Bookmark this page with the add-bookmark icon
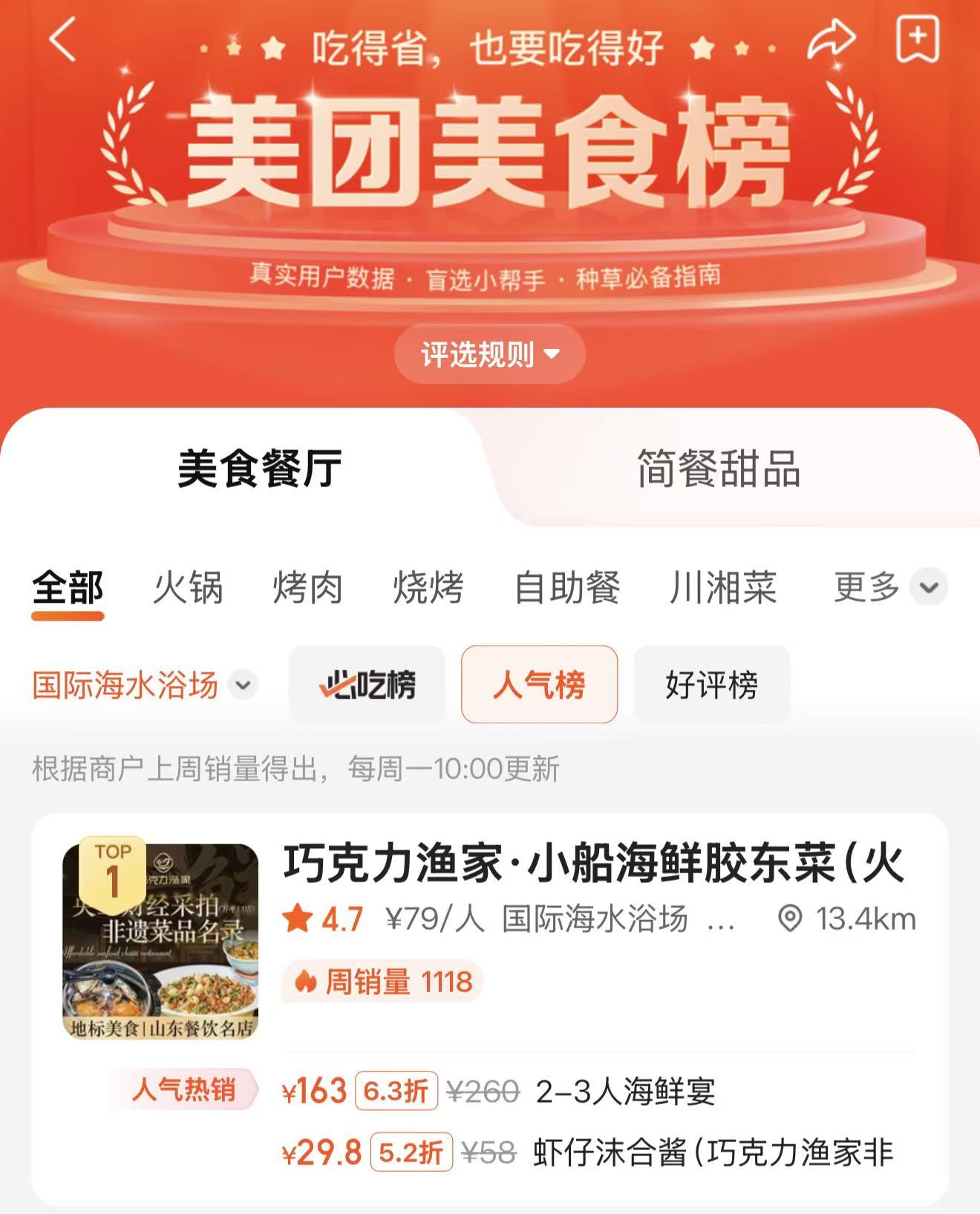The image size is (980, 1214). 918,39
